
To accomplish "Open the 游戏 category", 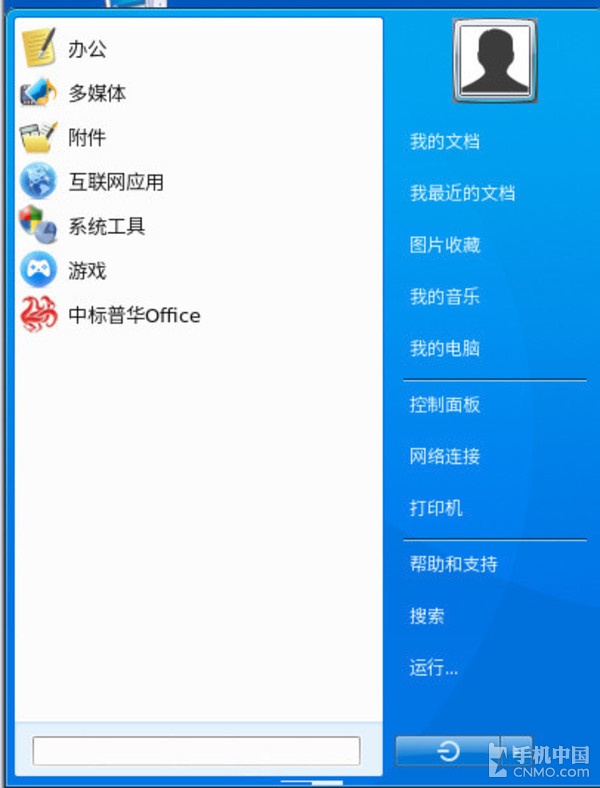I will [x=87, y=271].
